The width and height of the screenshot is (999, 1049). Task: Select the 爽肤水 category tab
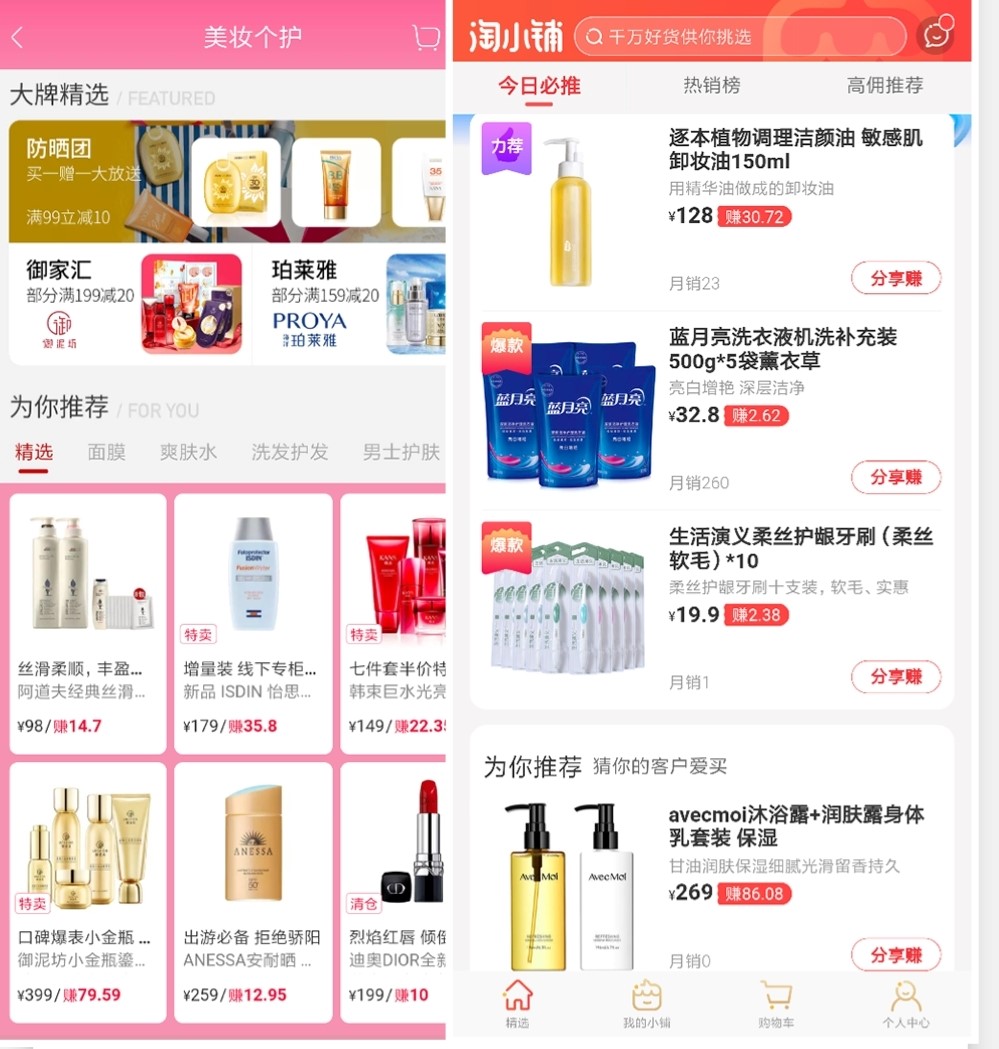(x=188, y=452)
